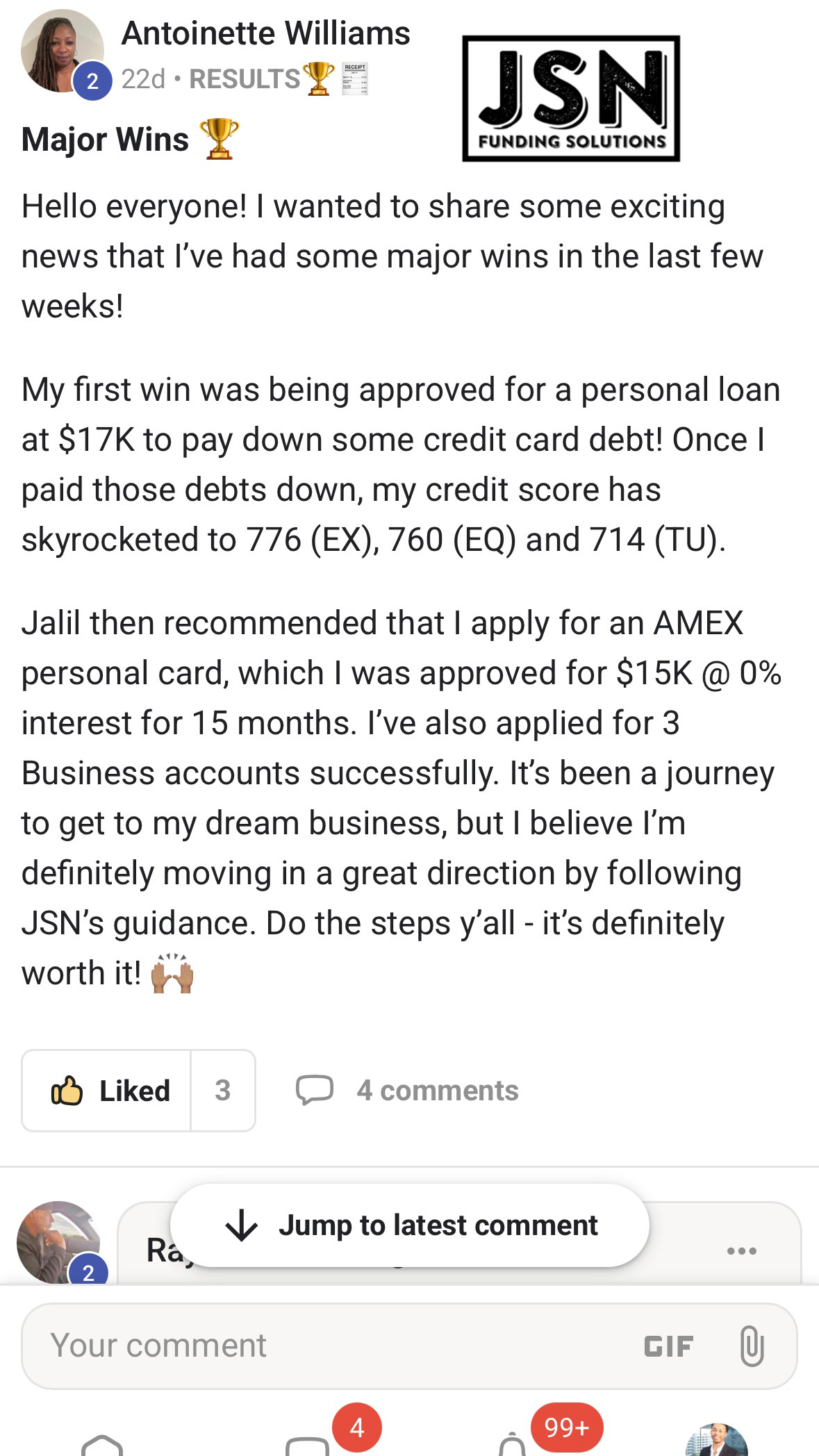819x1456 pixels.
Task: Attach a file with the paperclip
Action: pos(752,1346)
